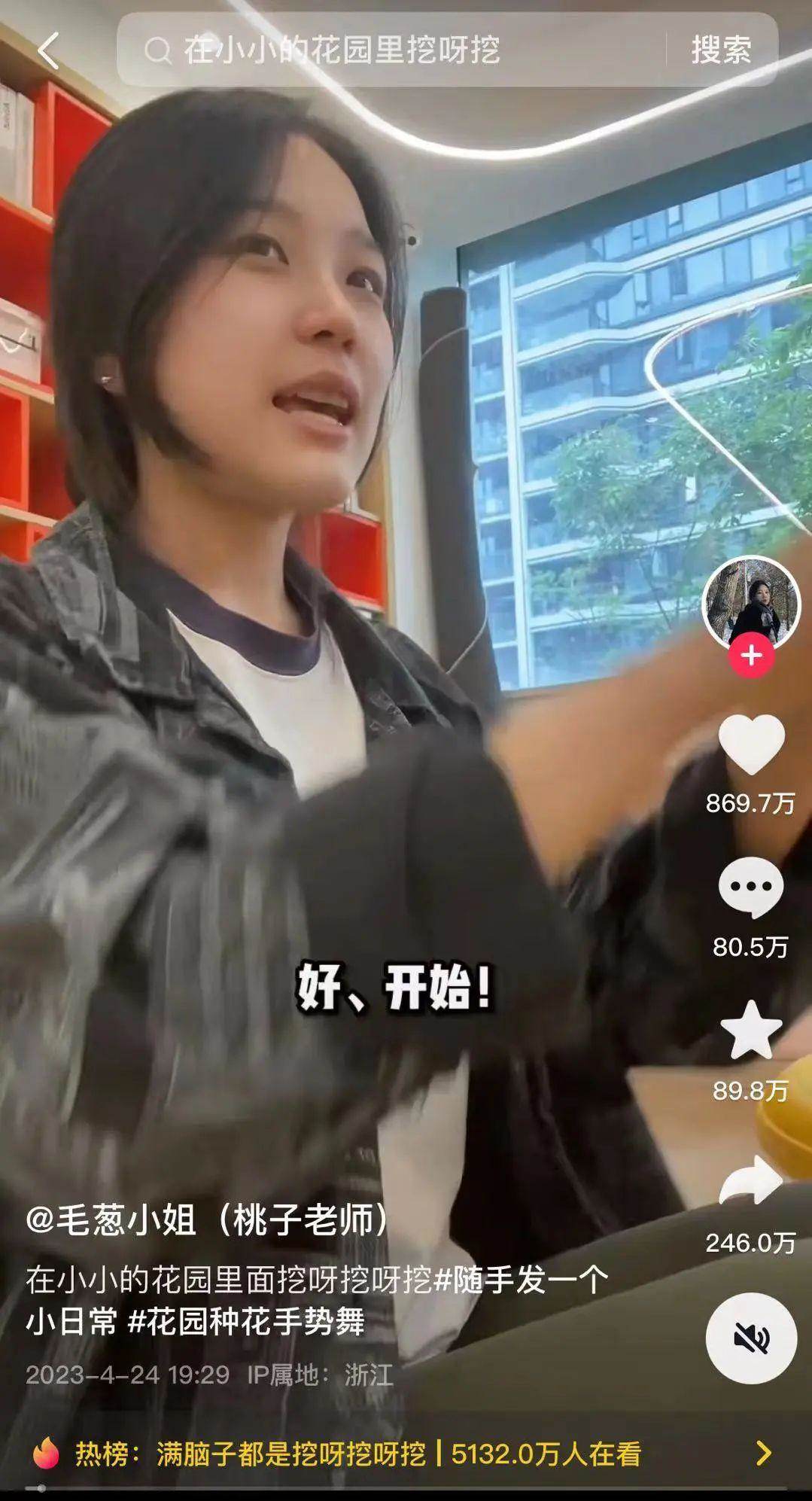Open the profile of @毛葱小姐（桃子老师）
This screenshot has width=812, height=1501.
[207, 1220]
